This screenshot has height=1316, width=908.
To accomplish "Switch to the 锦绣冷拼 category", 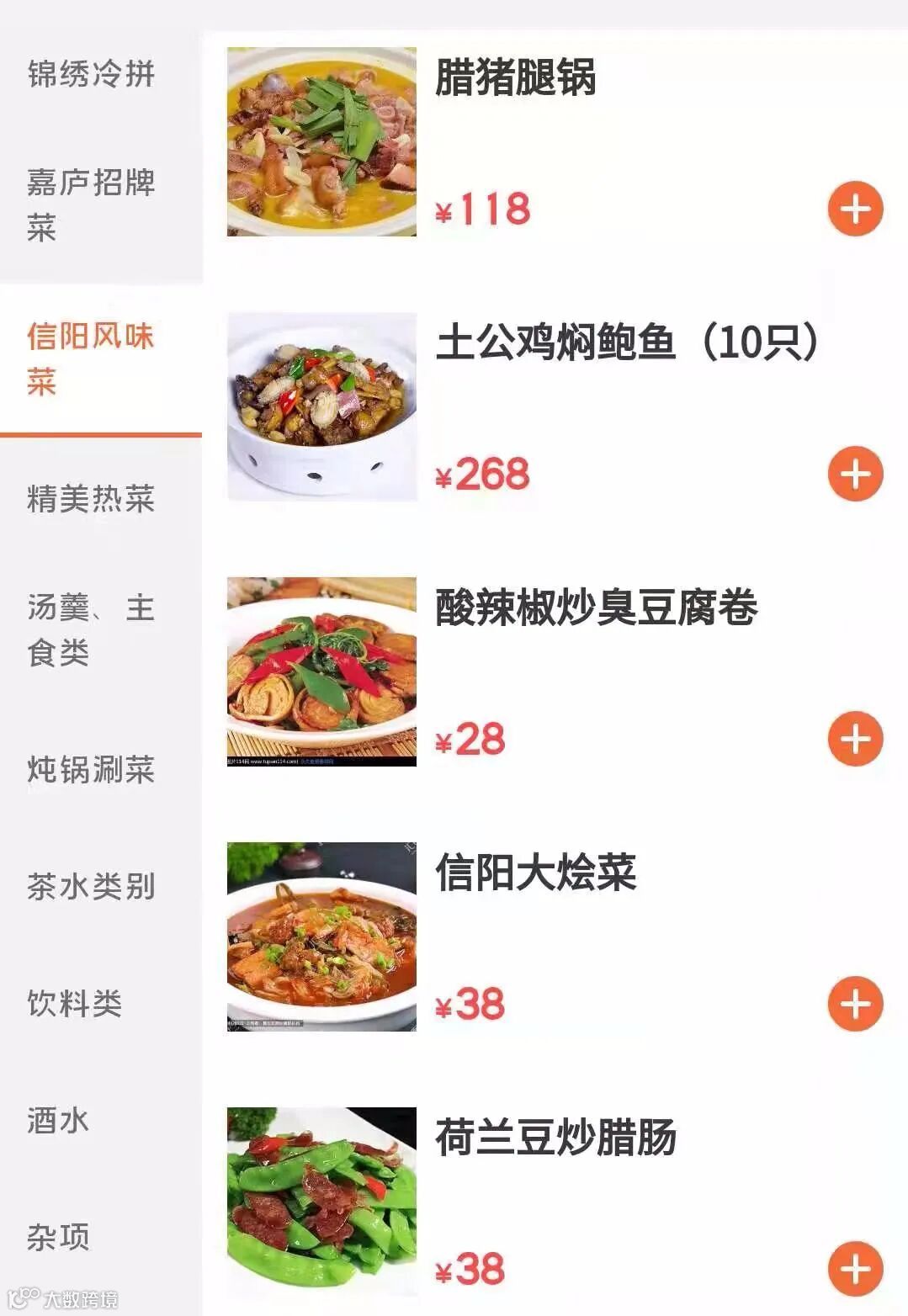I will [91, 74].
